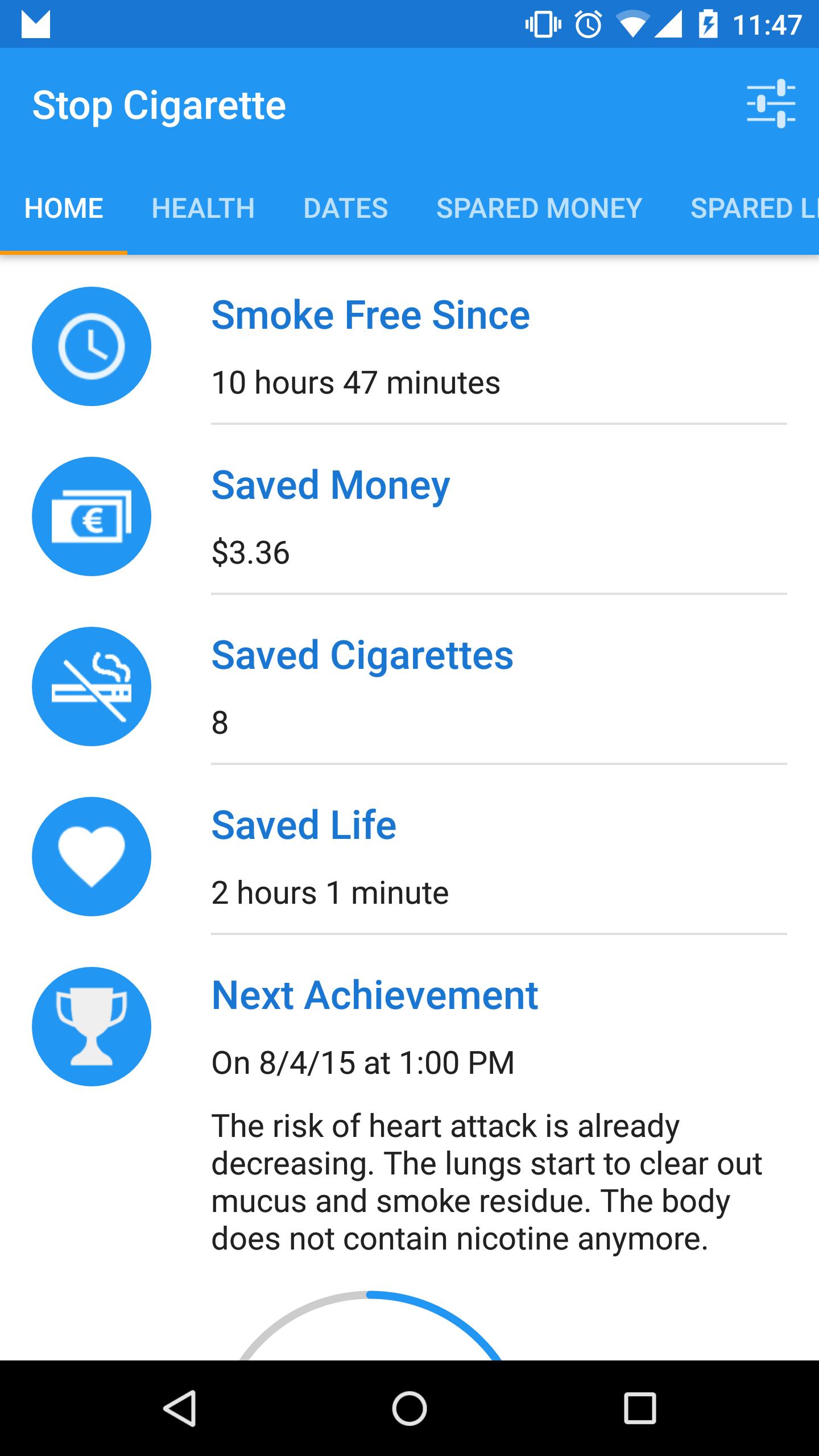Image resolution: width=819 pixels, height=1456 pixels.
Task: Tap the system back button
Action: click(x=180, y=1408)
